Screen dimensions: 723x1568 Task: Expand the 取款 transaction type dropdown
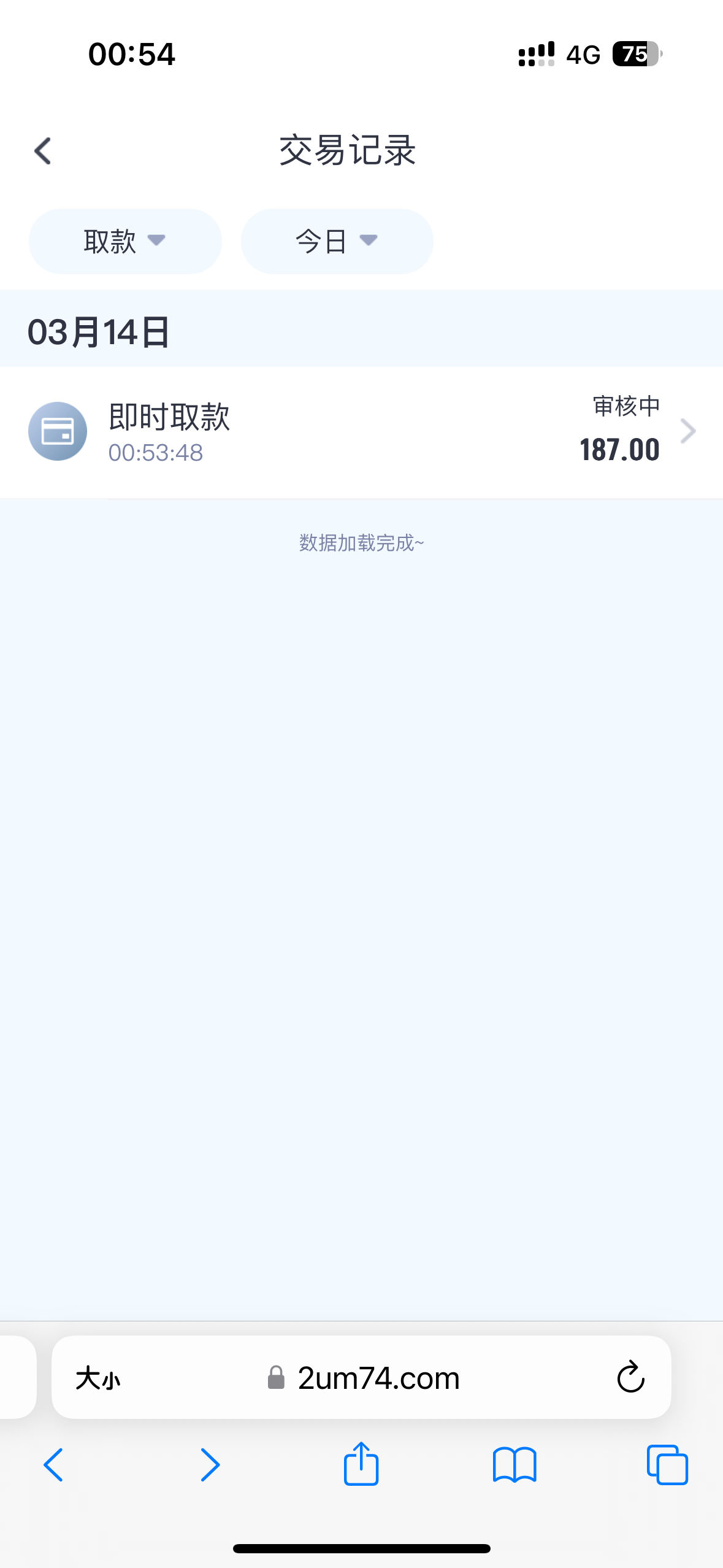[125, 241]
